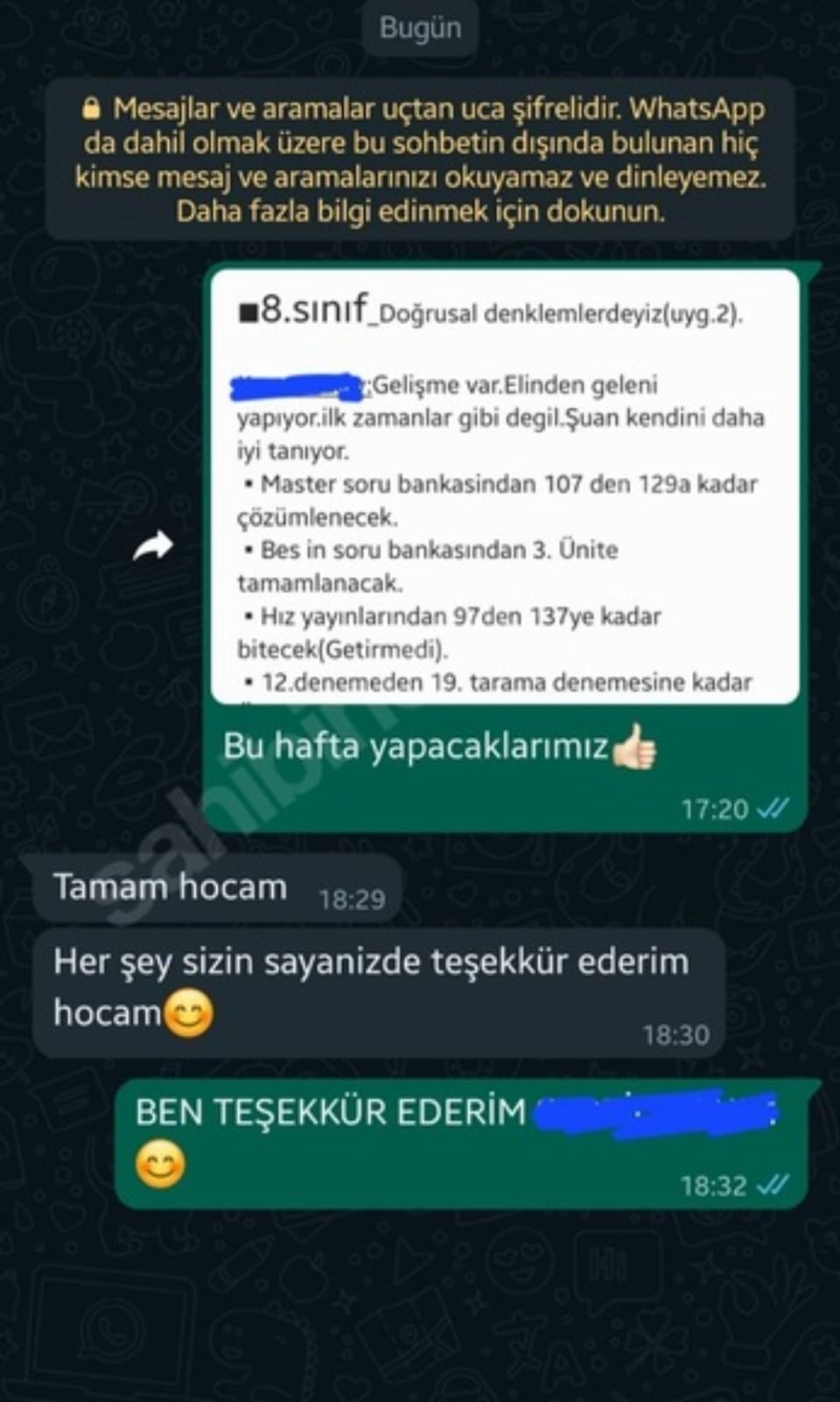The width and height of the screenshot is (840, 1402).
Task: Open the shared 8.sınıf note image
Action: click(x=505, y=486)
